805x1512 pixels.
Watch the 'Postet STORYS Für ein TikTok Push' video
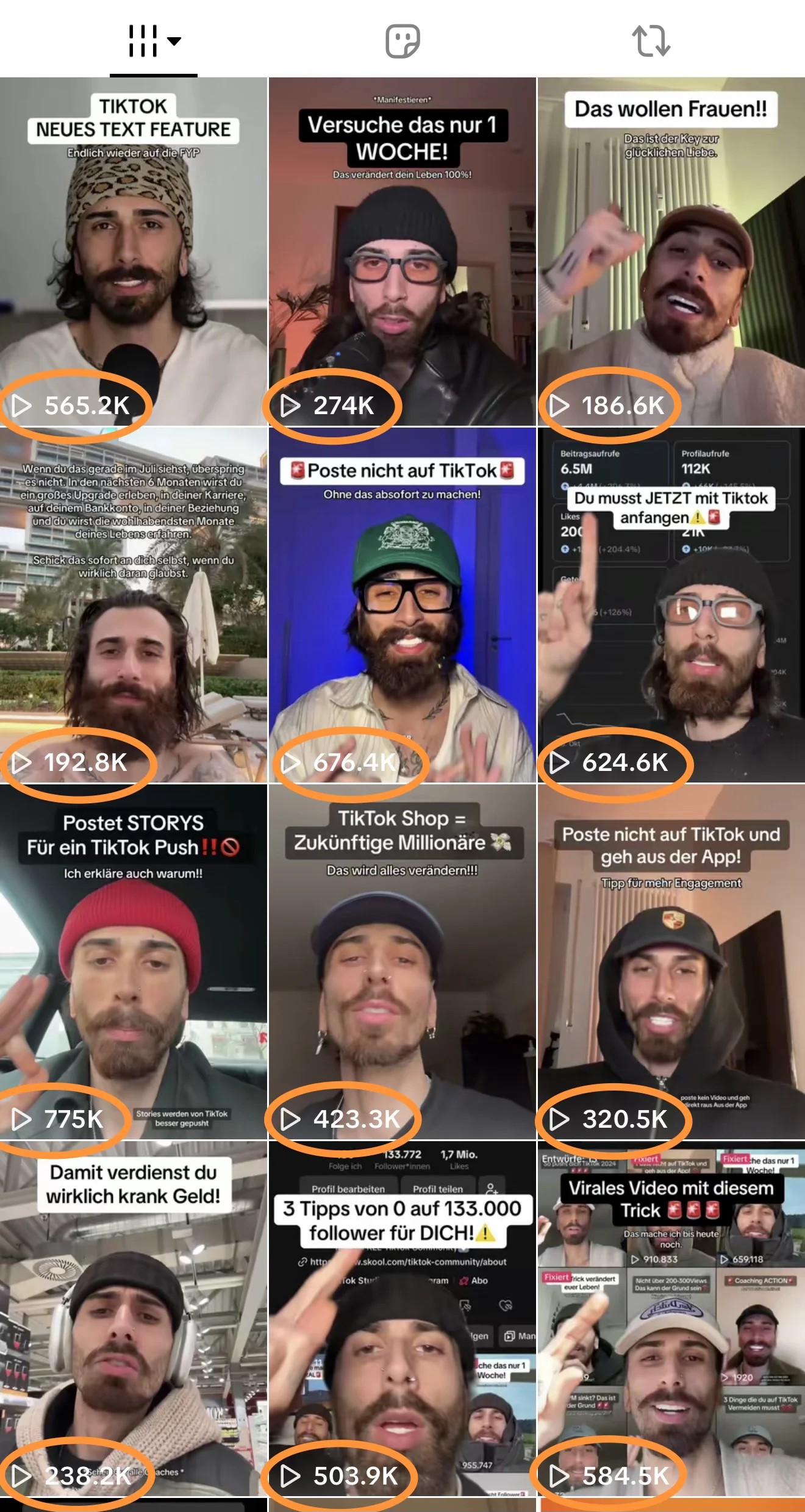(x=134, y=962)
